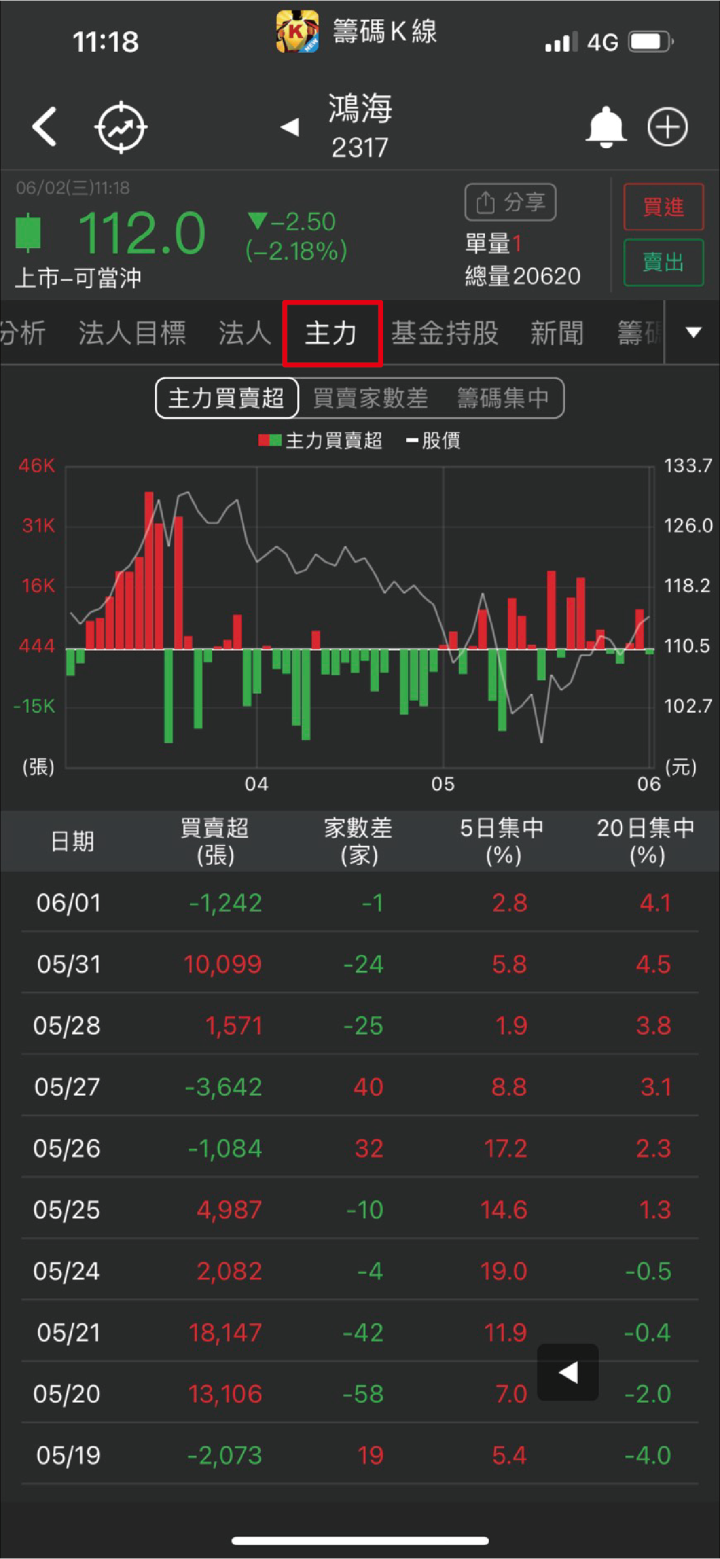Expand the tab list dropdown arrow

(x=695, y=333)
